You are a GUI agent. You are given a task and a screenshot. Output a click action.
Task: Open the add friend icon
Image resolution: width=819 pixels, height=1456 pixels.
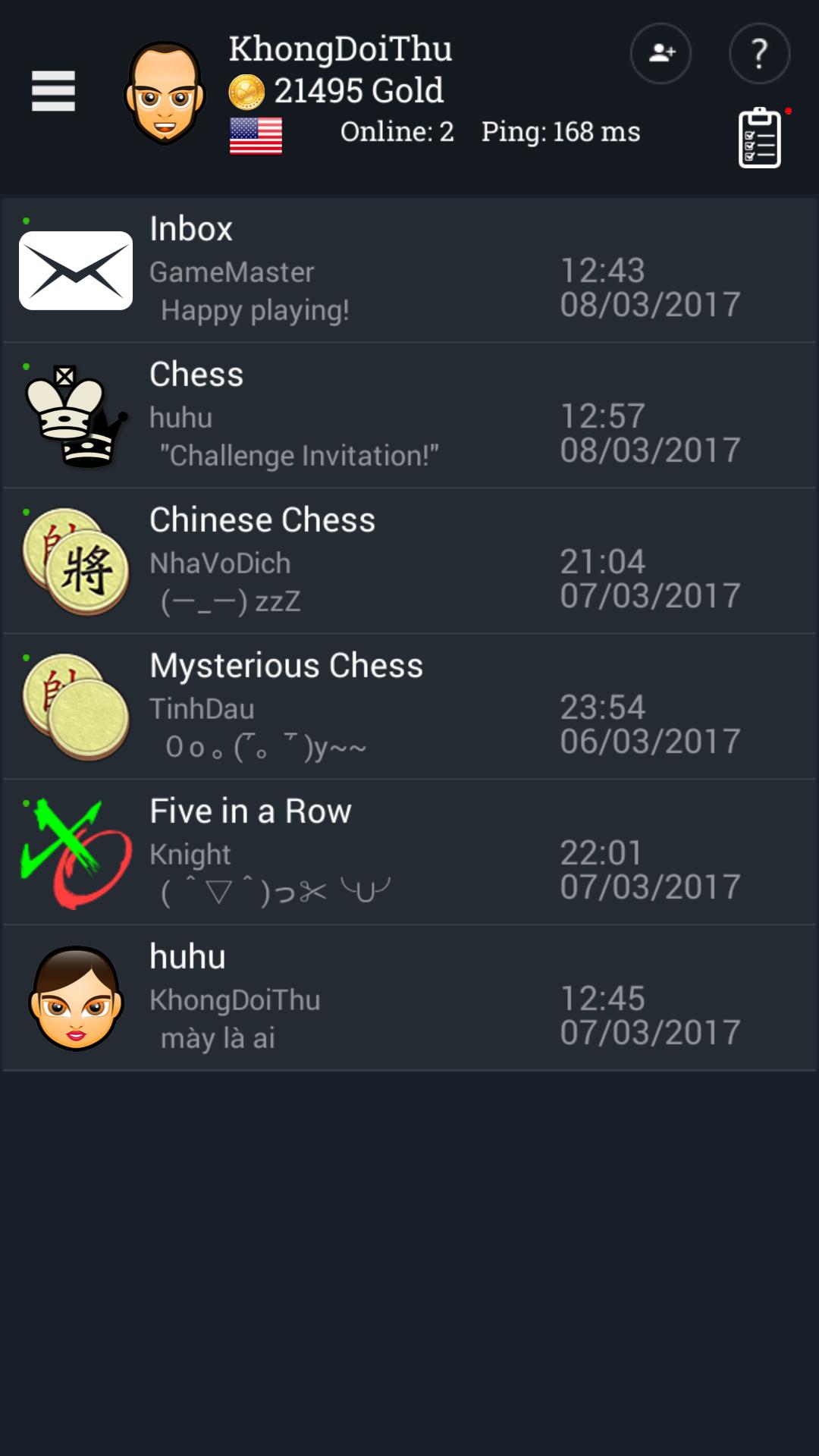pyautogui.click(x=660, y=53)
